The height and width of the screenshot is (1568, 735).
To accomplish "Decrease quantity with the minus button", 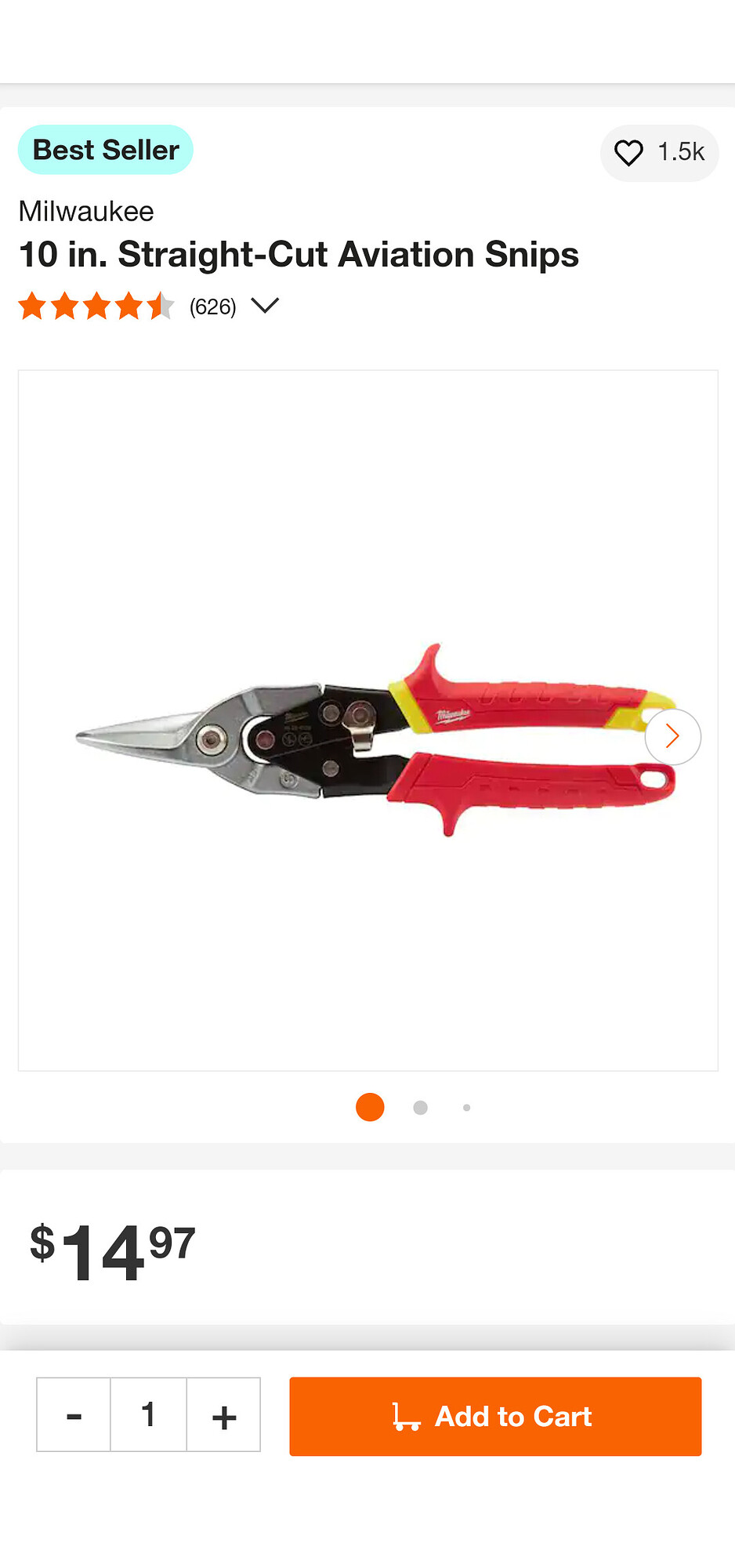I will pos(74,1415).
